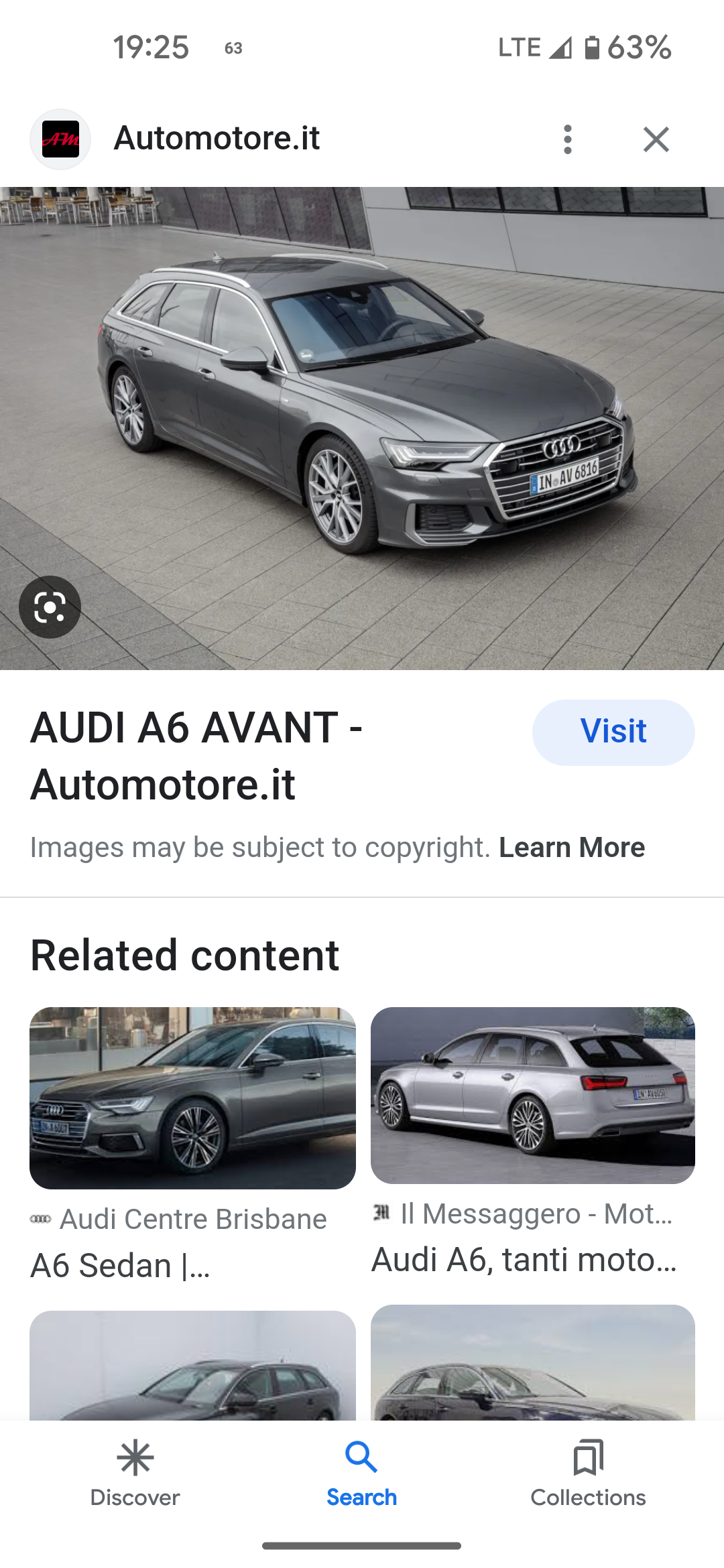The image size is (724, 1568).
Task: Tap the Google Lens icon on the image
Action: [50, 607]
